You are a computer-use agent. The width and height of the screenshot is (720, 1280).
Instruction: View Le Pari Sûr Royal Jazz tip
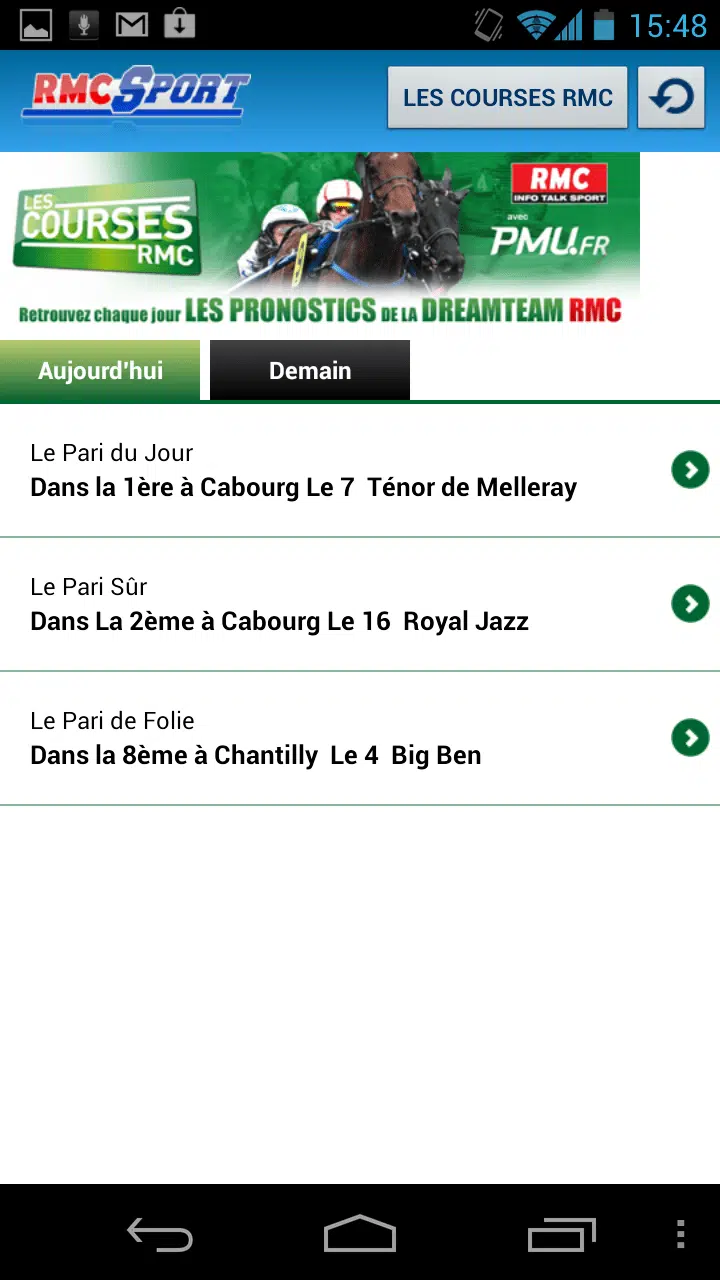point(360,604)
